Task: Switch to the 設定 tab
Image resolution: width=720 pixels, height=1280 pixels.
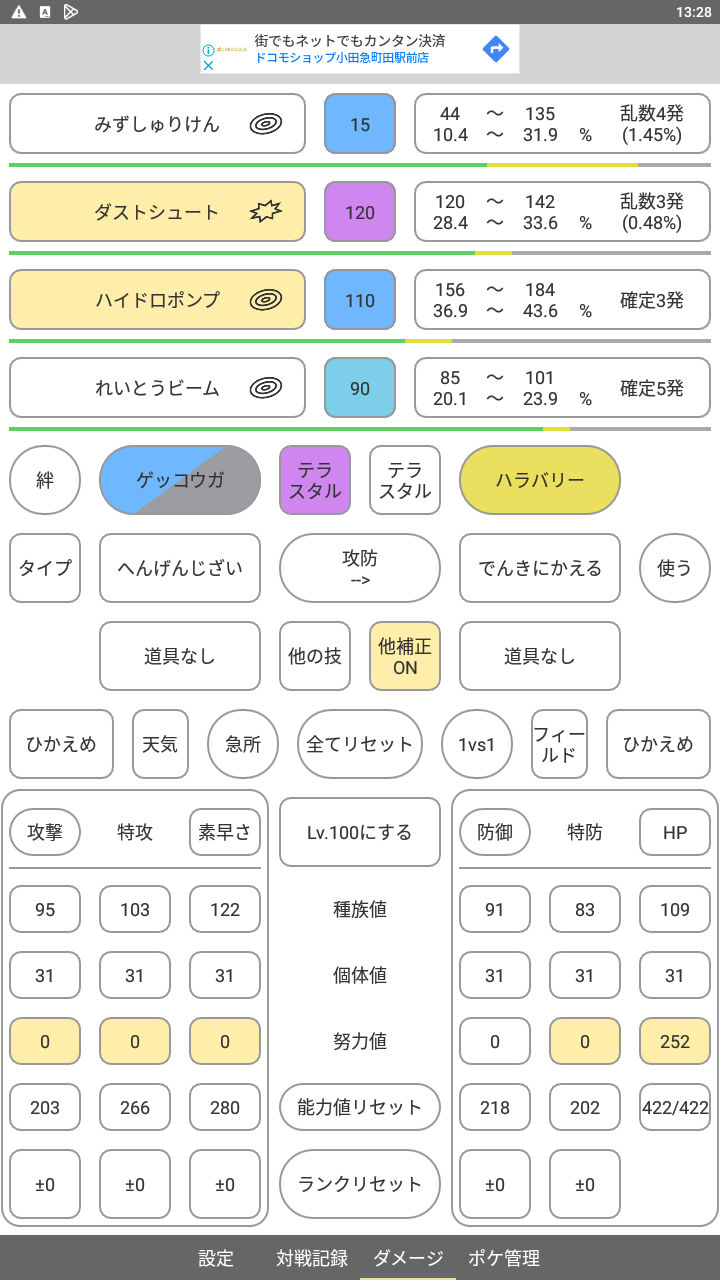Action: click(216, 1258)
